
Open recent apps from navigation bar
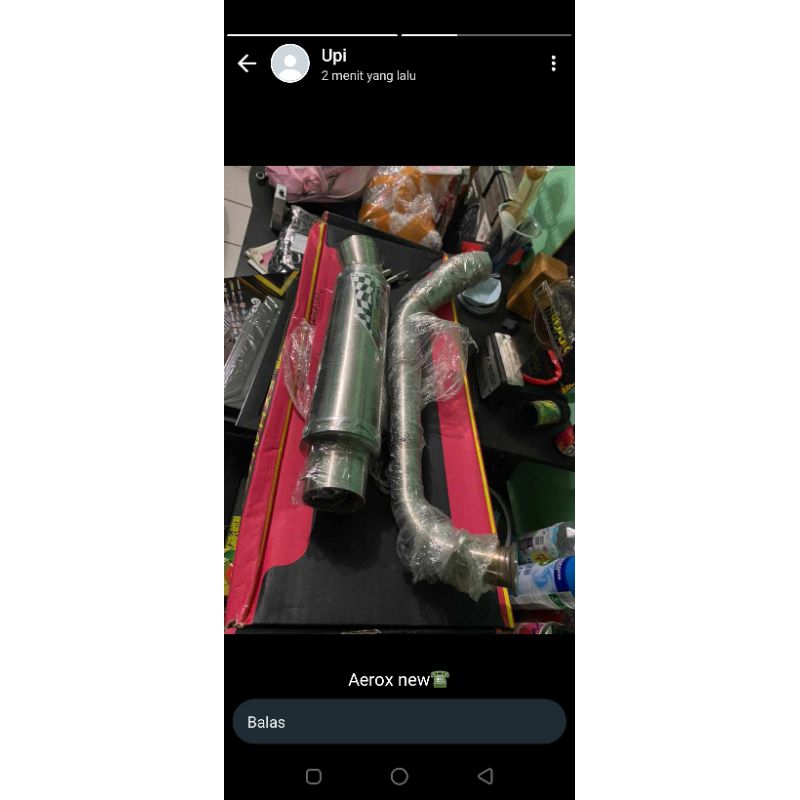[x=313, y=776]
